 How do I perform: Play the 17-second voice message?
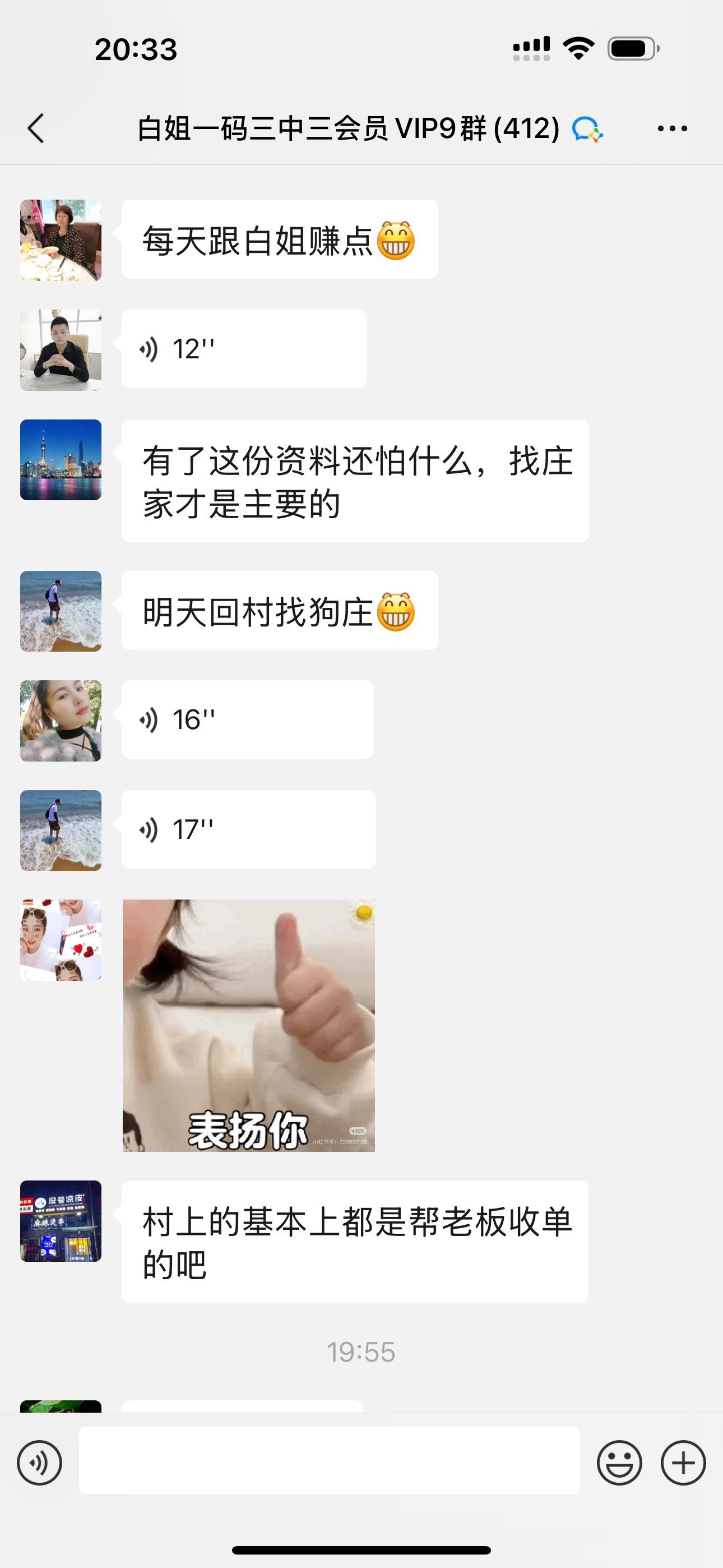pyautogui.click(x=248, y=829)
